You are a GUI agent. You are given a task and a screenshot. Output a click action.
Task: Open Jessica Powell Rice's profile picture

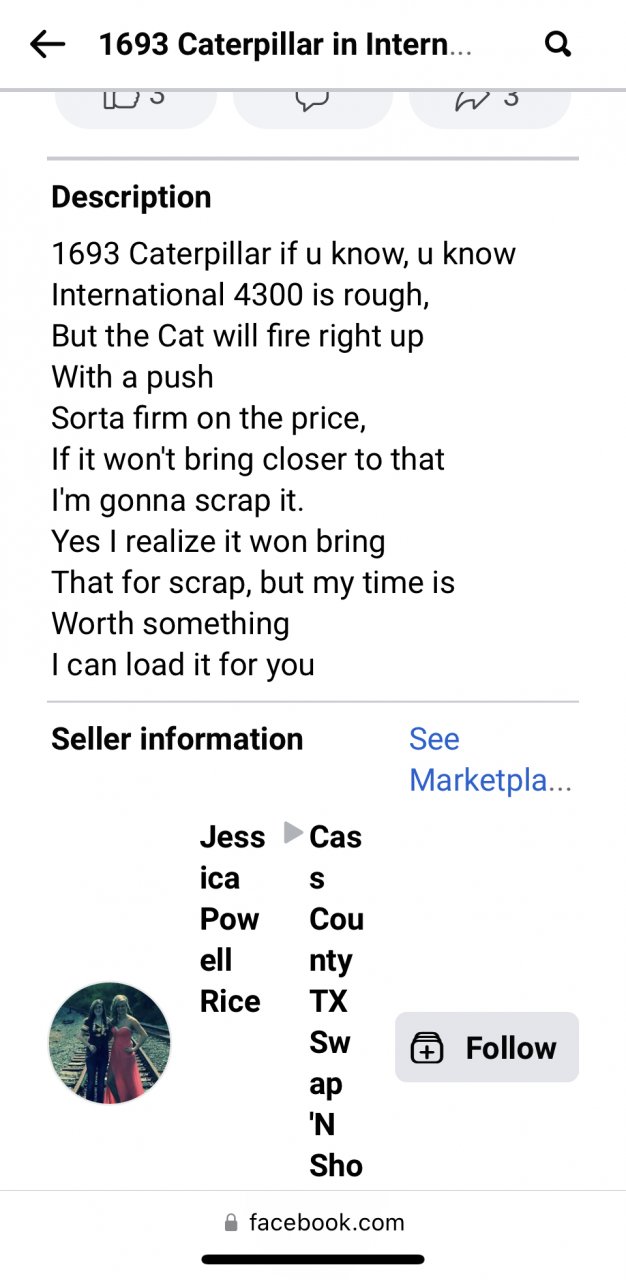tap(110, 1042)
